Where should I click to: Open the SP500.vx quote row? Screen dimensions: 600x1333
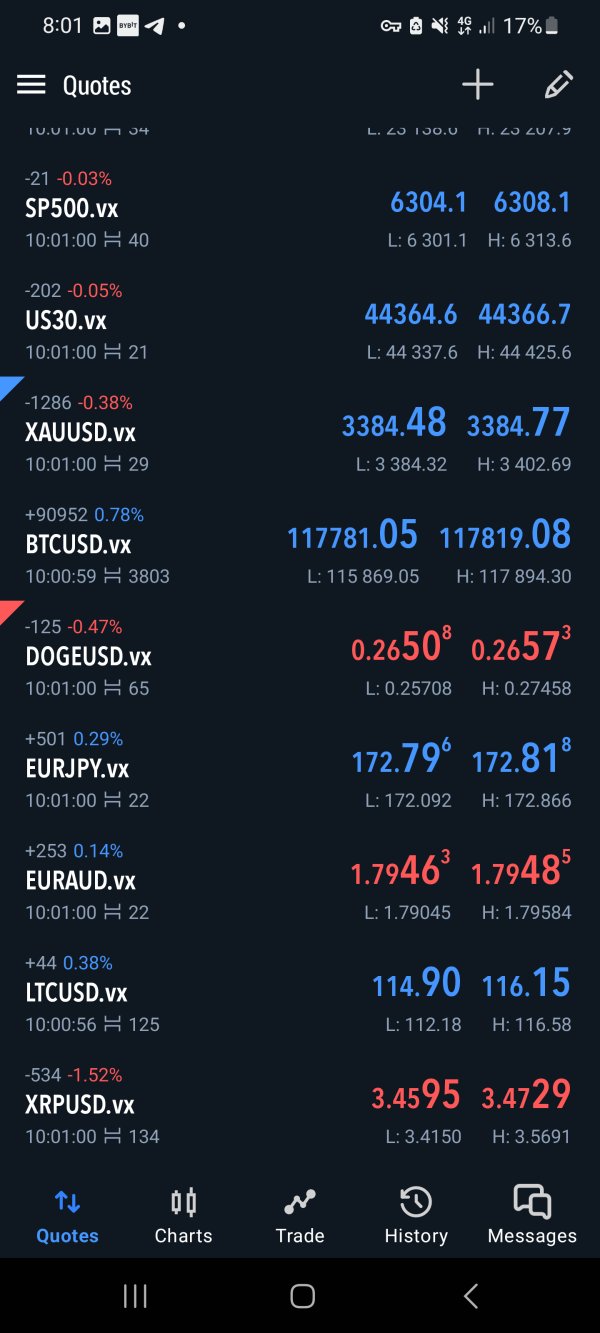tap(300, 209)
